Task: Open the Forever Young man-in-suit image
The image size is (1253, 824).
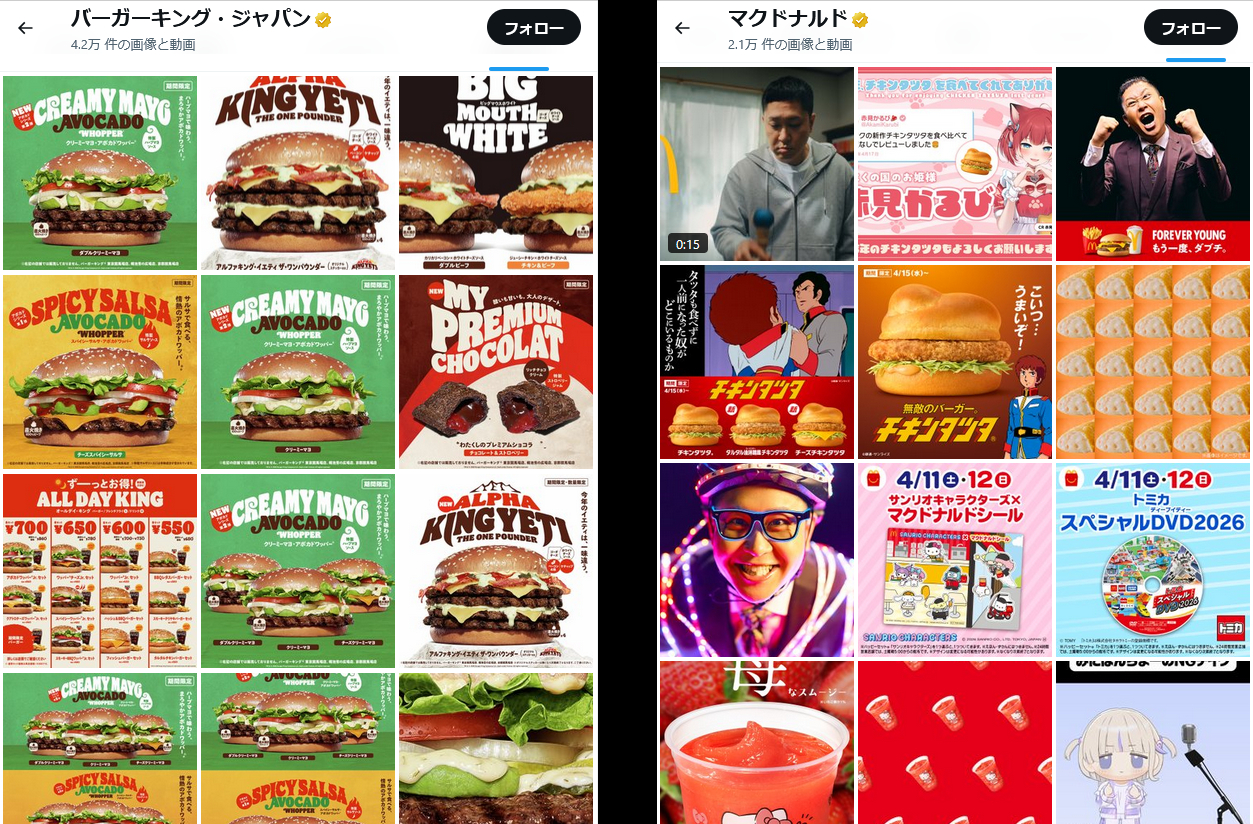Action: pos(1152,164)
